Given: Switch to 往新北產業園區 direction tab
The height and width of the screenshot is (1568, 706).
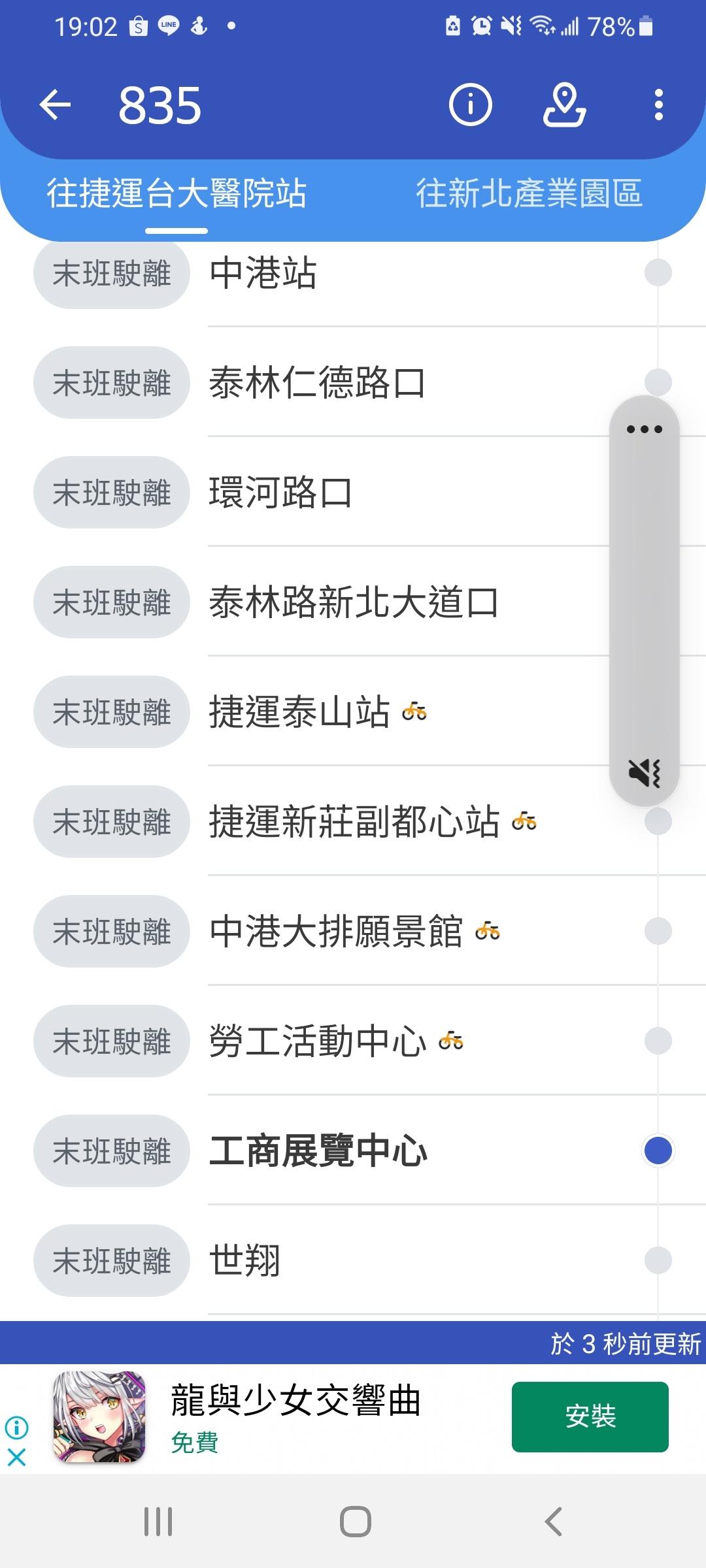Looking at the screenshot, I should point(529,193).
